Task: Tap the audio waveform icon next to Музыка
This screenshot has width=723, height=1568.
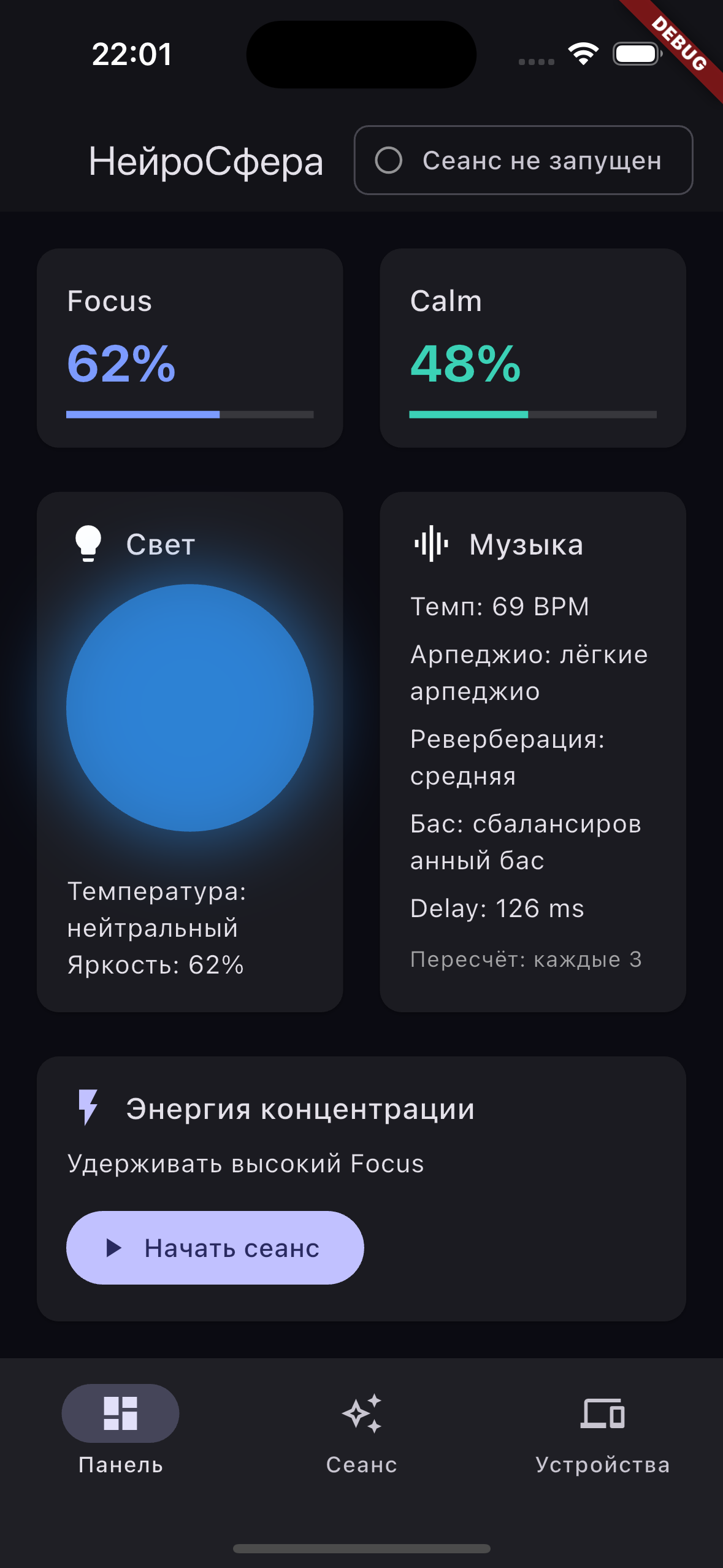Action: 431,545
